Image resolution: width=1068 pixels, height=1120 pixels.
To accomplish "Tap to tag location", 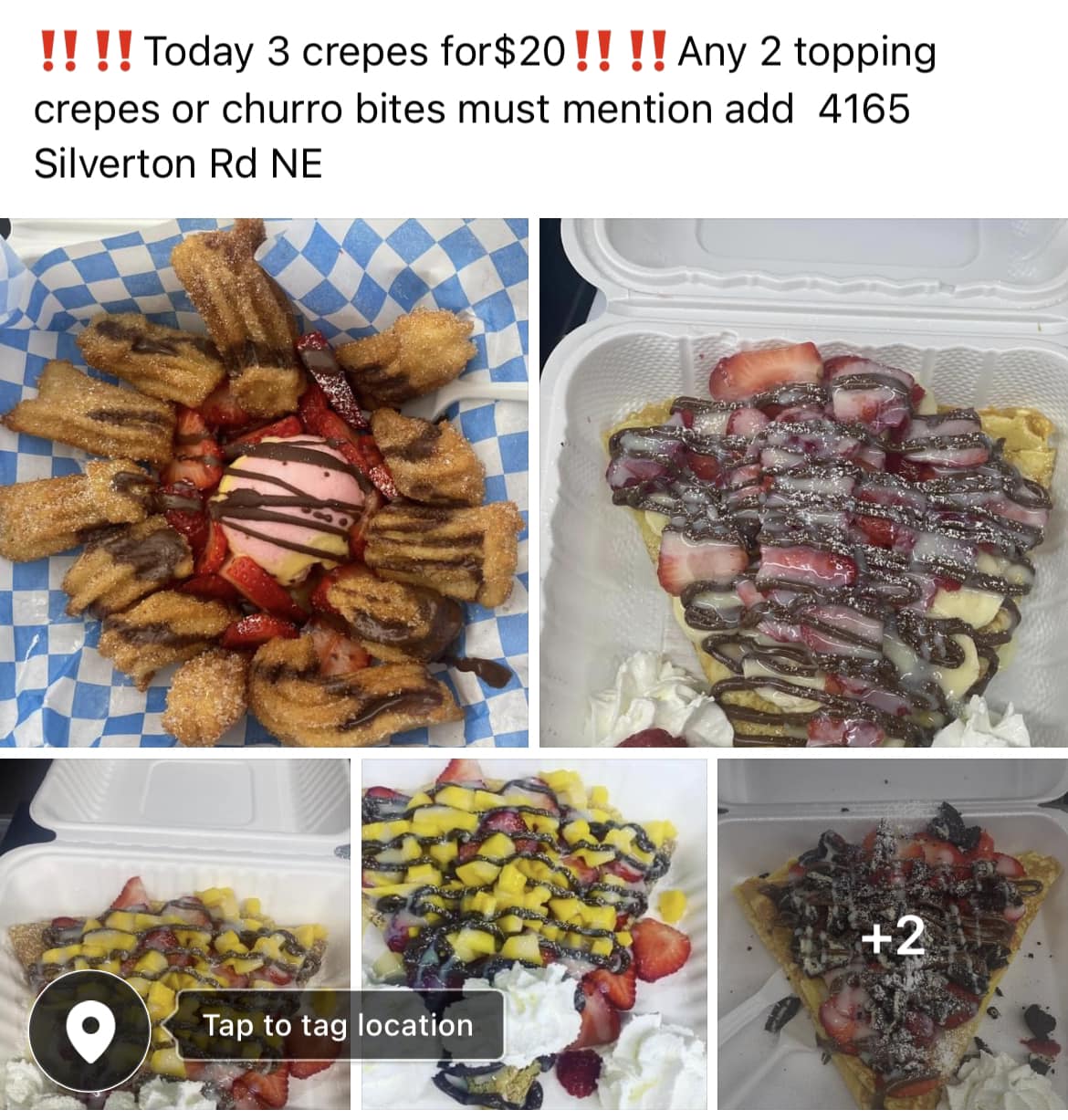I will (x=338, y=1026).
